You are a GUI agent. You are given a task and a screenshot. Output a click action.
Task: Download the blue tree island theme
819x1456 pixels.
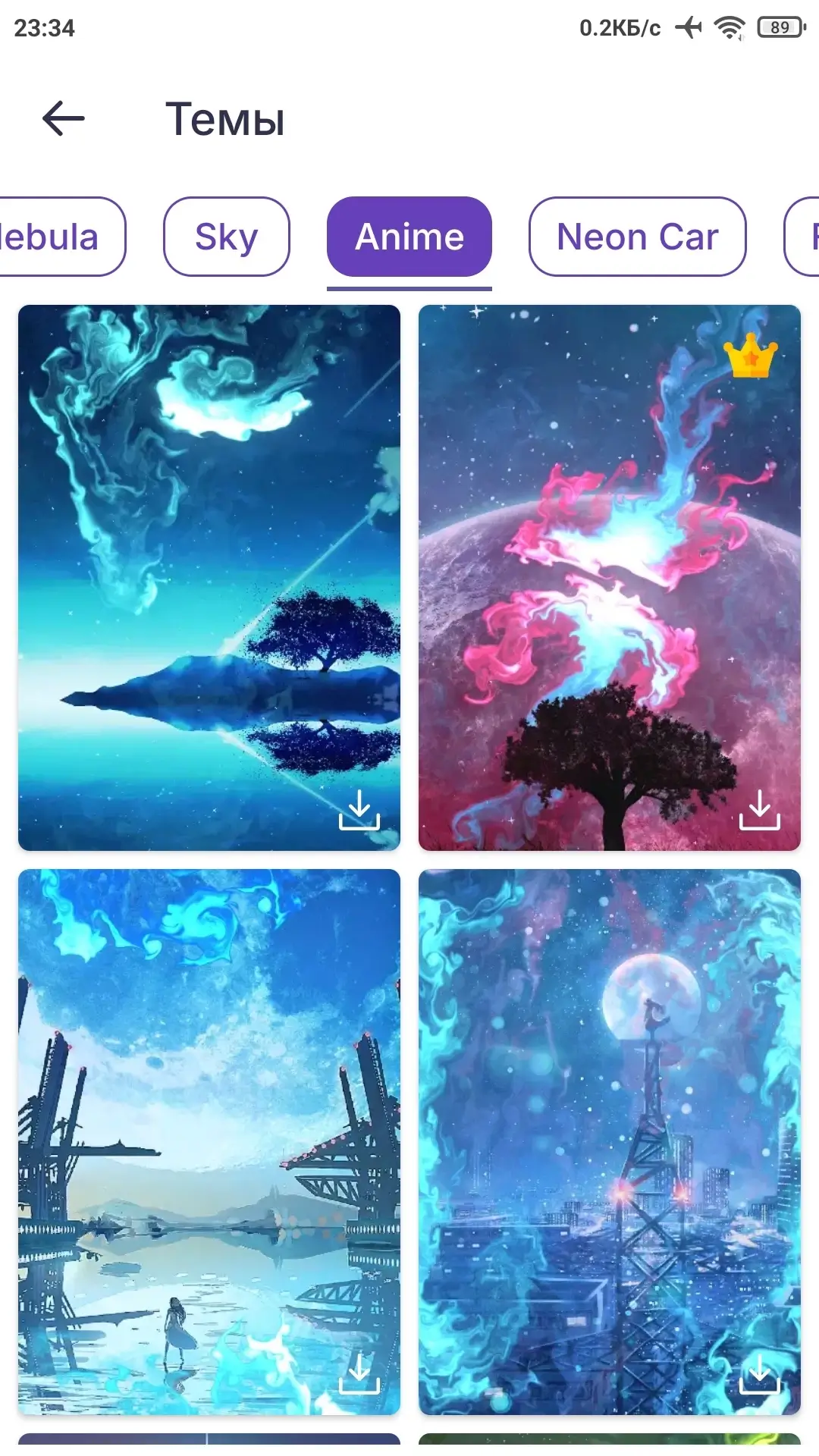[x=359, y=811]
